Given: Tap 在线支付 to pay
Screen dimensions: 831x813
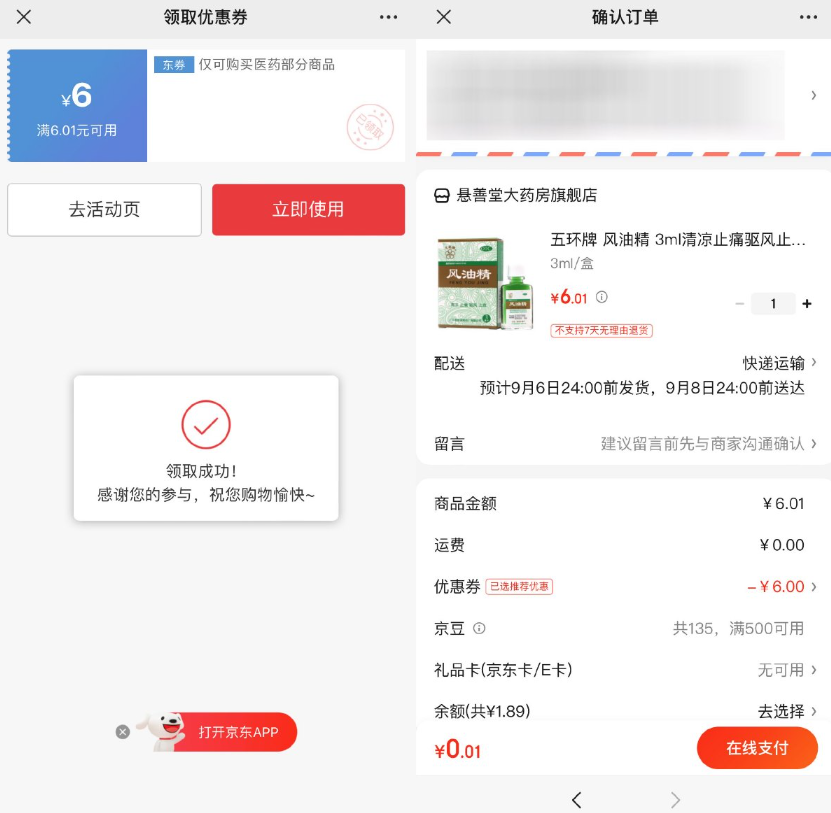Looking at the screenshot, I should (757, 748).
